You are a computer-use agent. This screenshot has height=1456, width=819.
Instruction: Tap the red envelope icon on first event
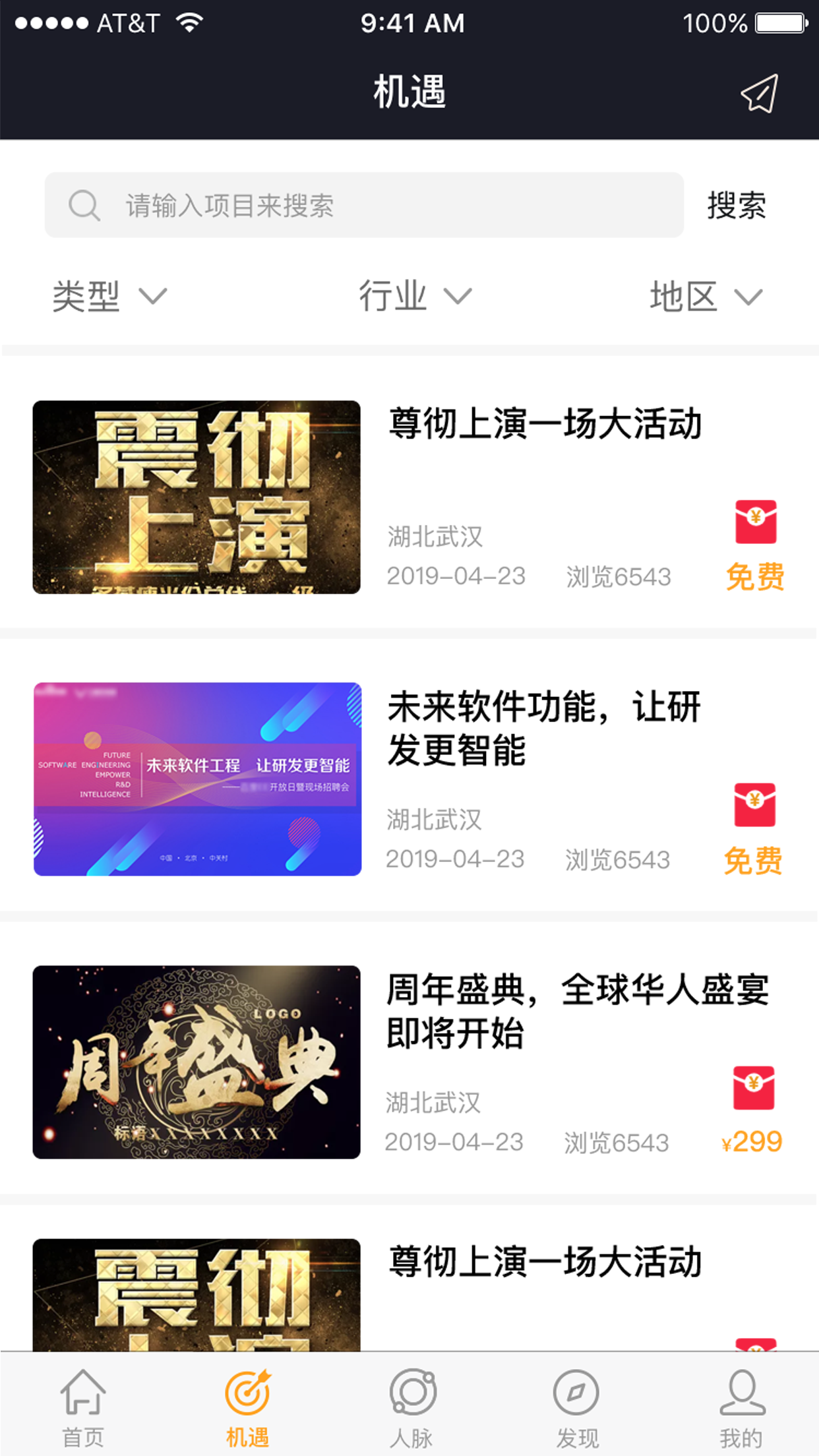pos(755,523)
